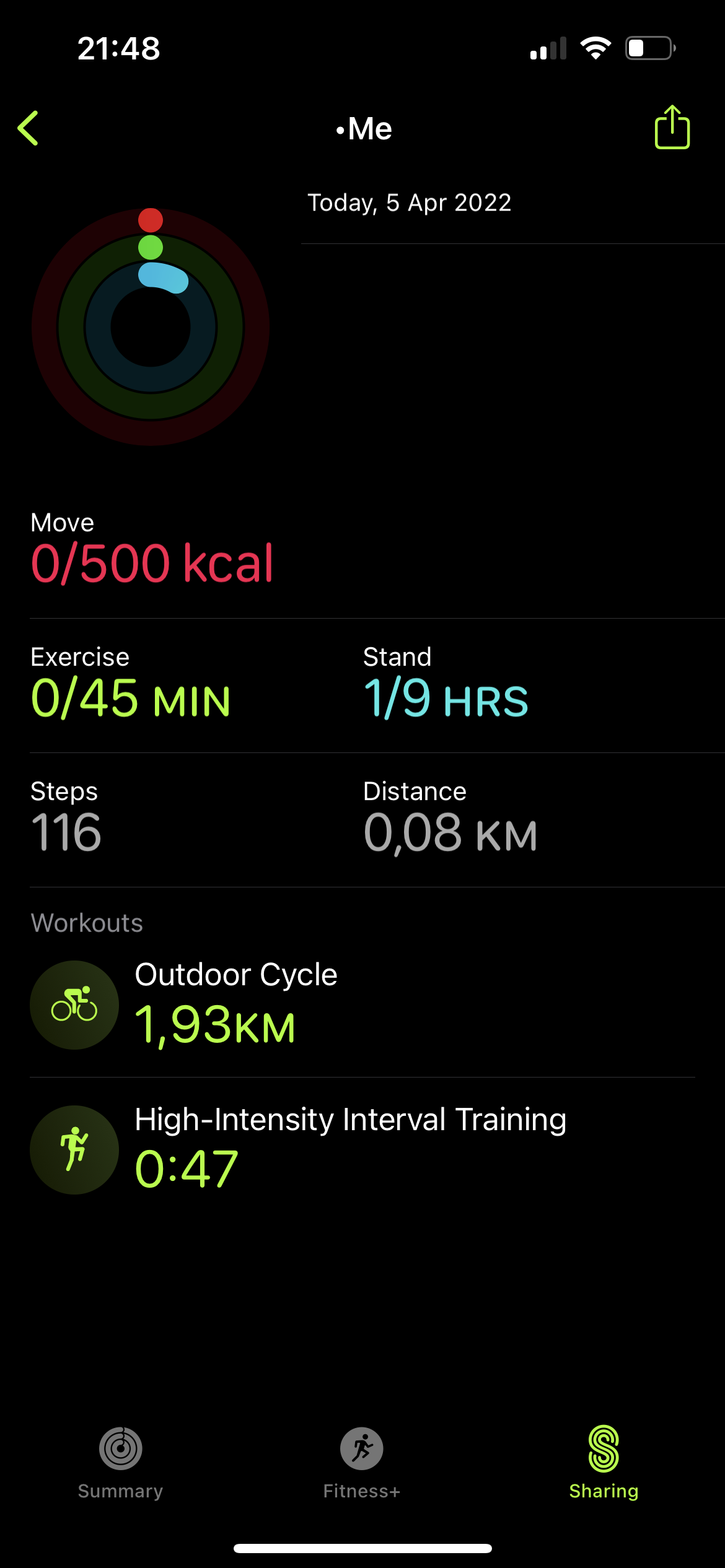725x1568 pixels.
Task: Tap the battery indicator in status bar
Action: [x=649, y=47]
